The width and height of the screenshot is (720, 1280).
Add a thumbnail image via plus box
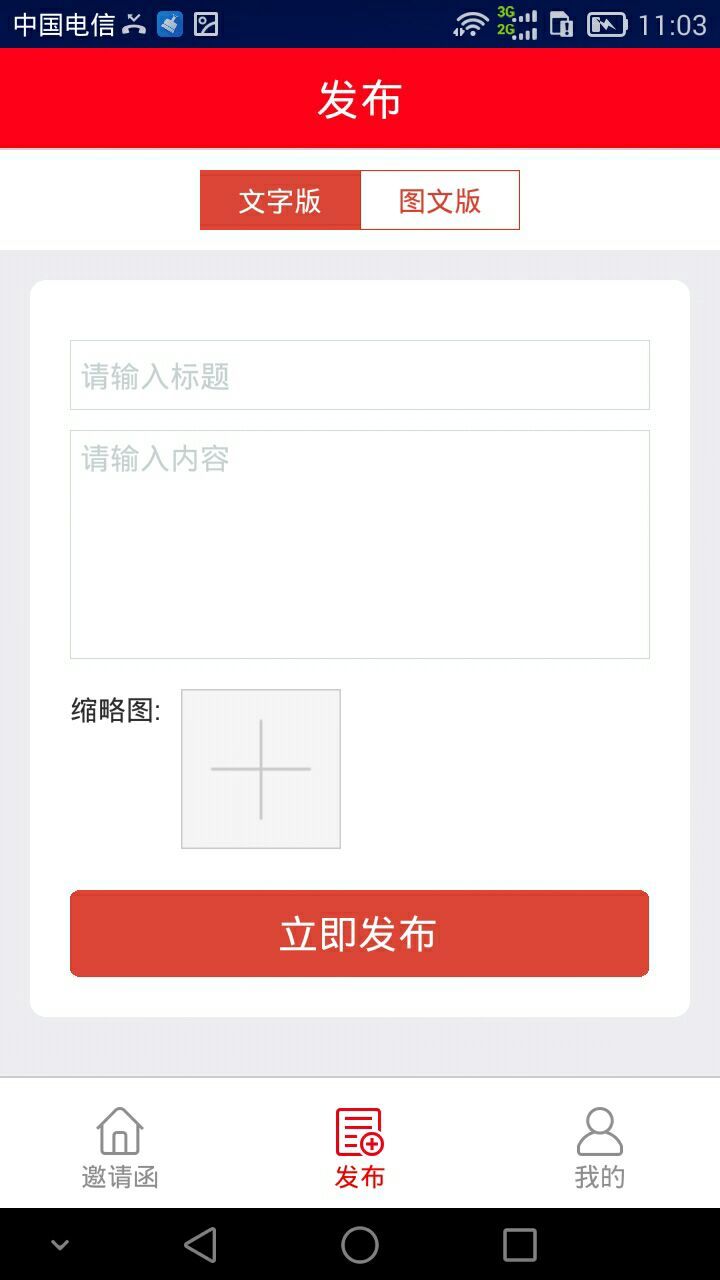coord(261,769)
